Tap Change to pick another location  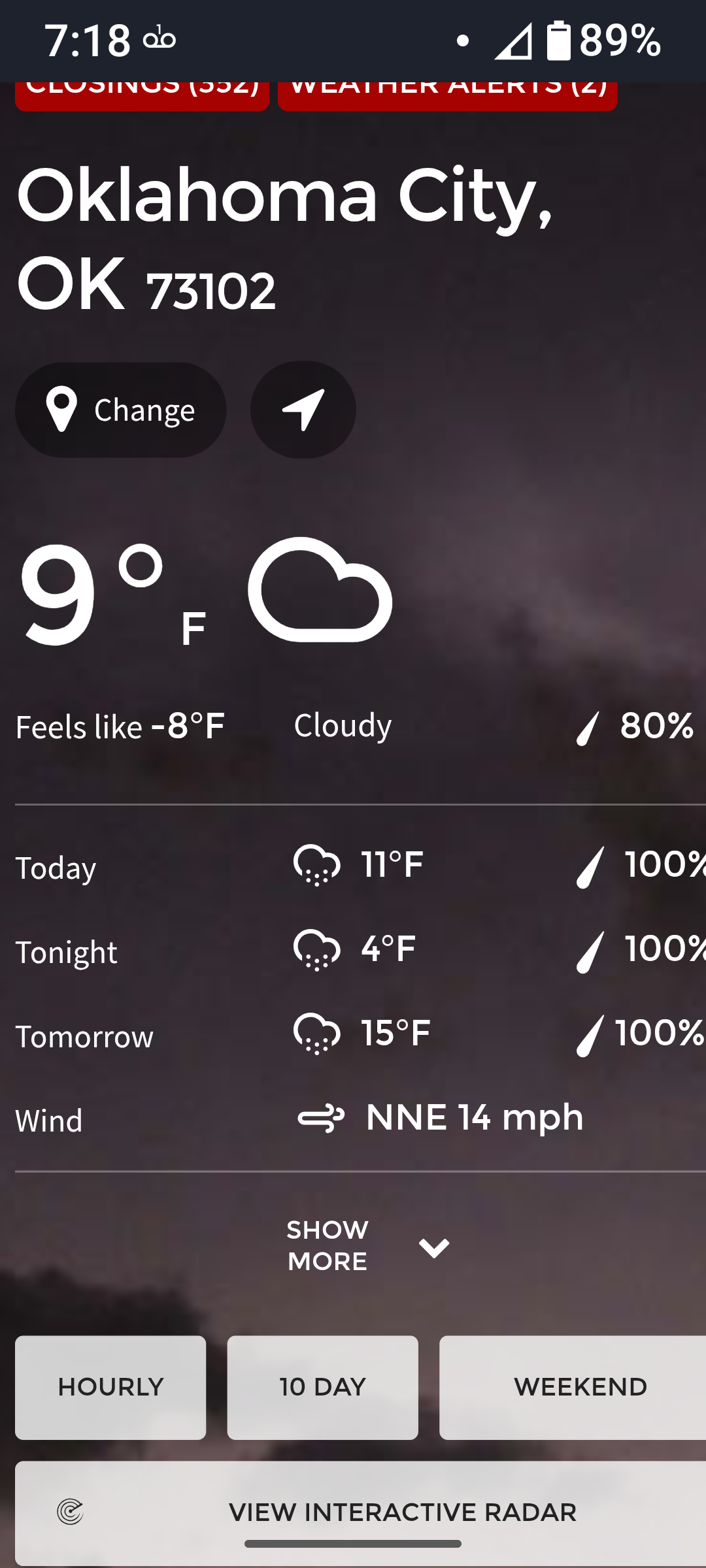click(x=121, y=410)
